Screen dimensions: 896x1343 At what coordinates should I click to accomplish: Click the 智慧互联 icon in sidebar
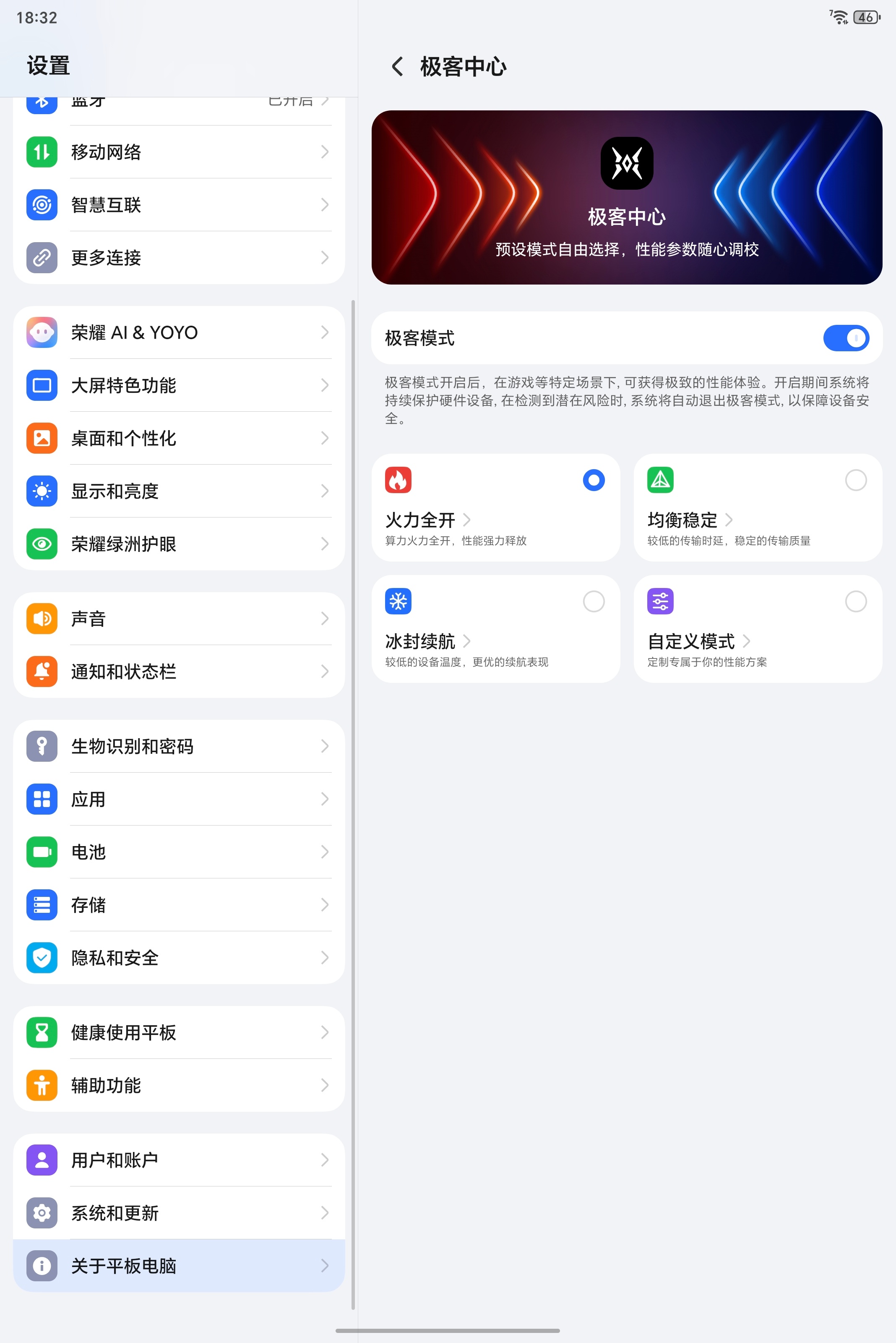tap(41, 205)
